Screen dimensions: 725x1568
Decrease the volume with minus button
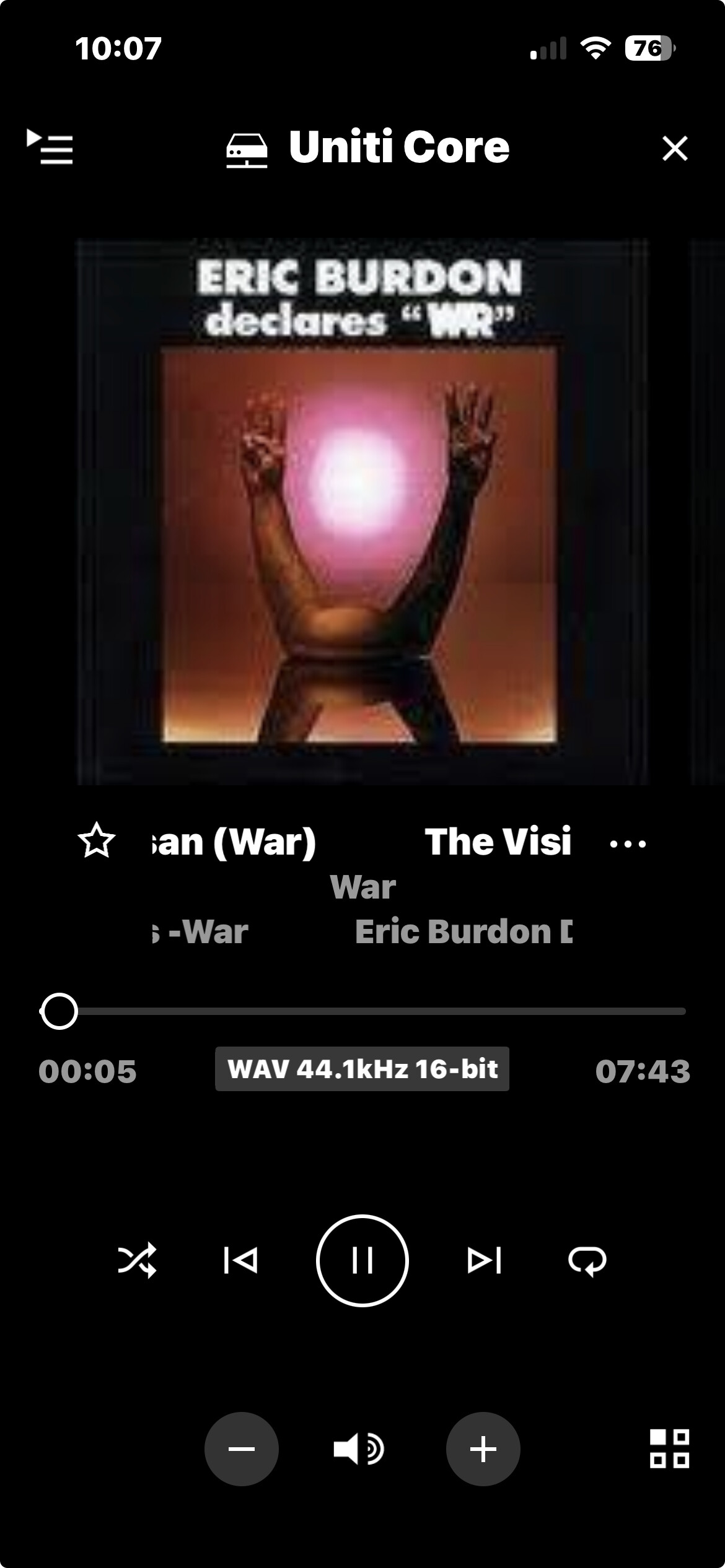click(241, 1448)
